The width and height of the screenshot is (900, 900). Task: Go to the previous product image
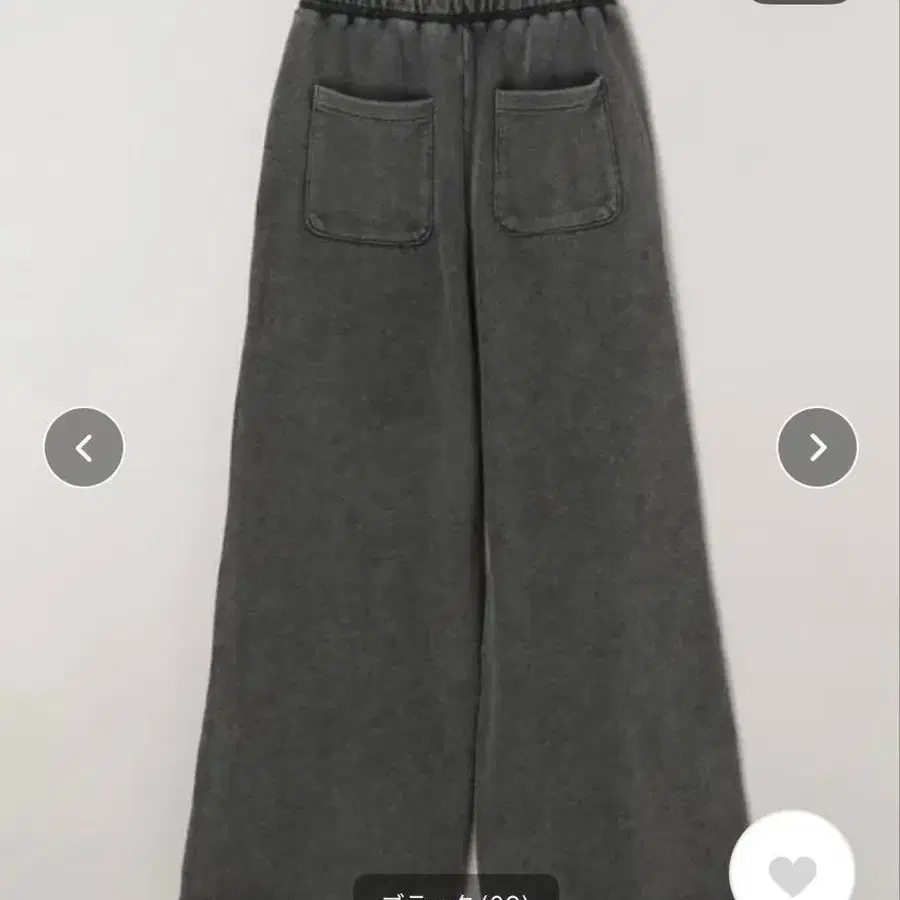84,448
